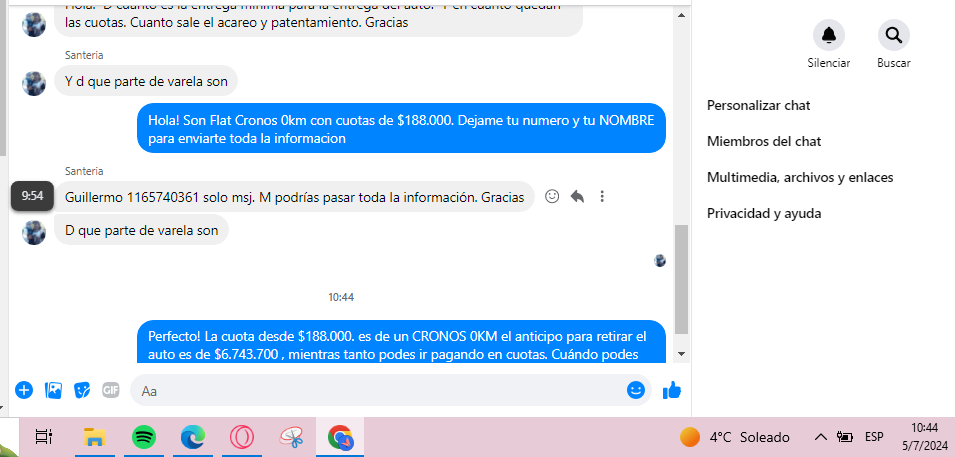
Task: Attach a photo or file
Action: [54, 391]
